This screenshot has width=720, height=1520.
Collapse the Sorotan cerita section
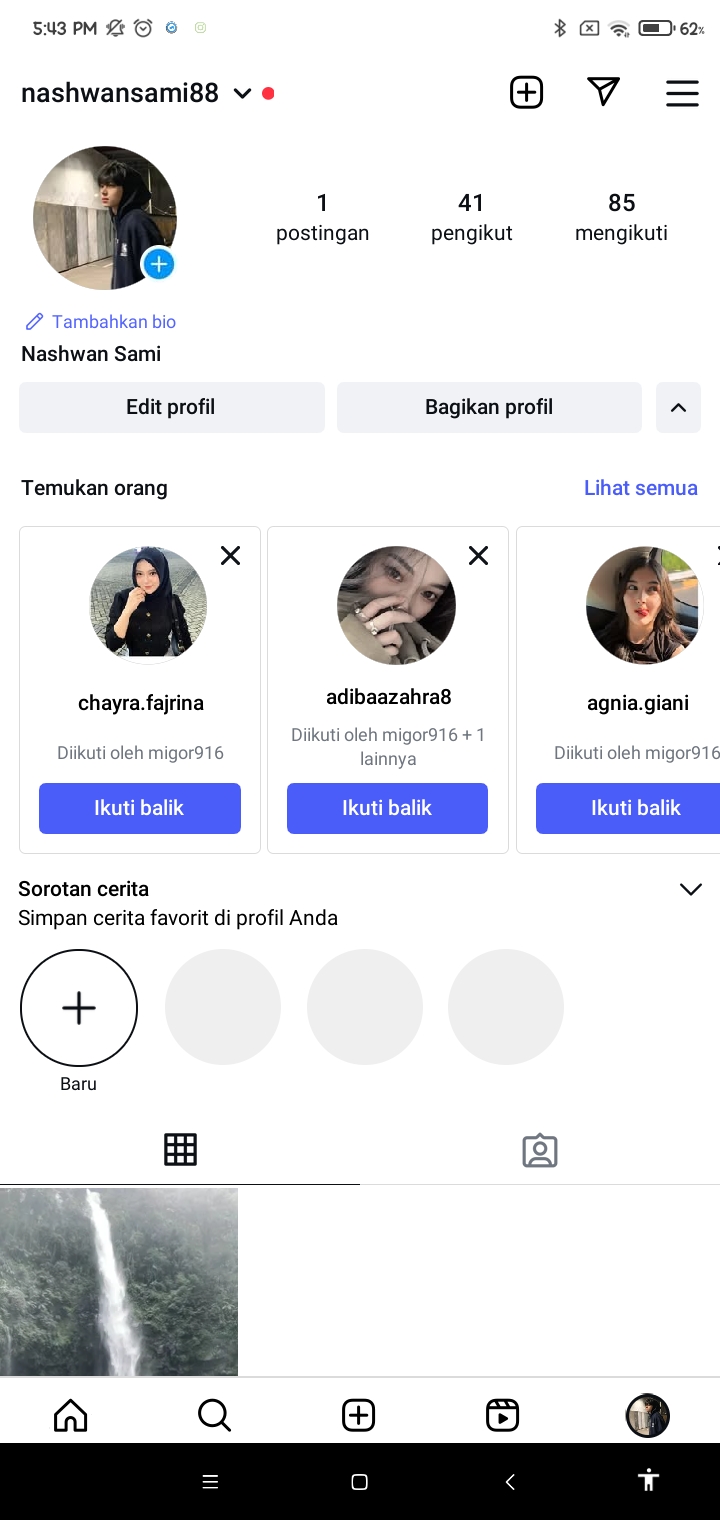coord(690,889)
